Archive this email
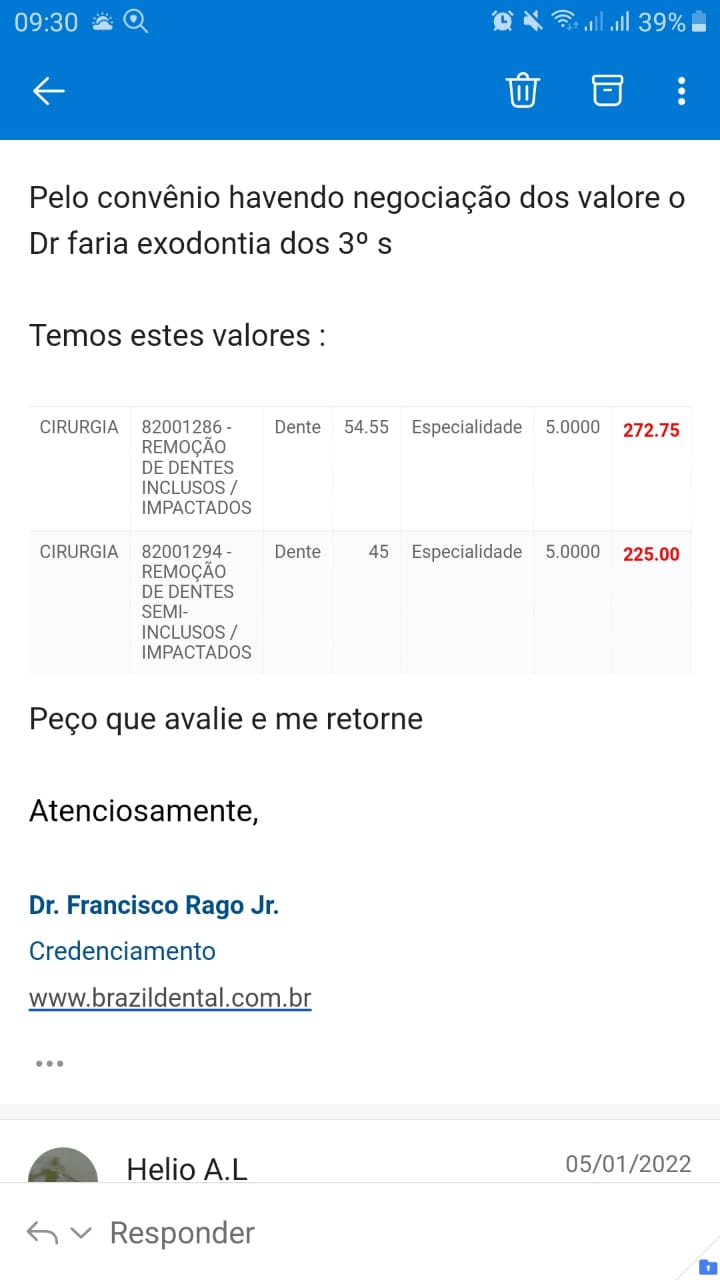 pos(607,91)
